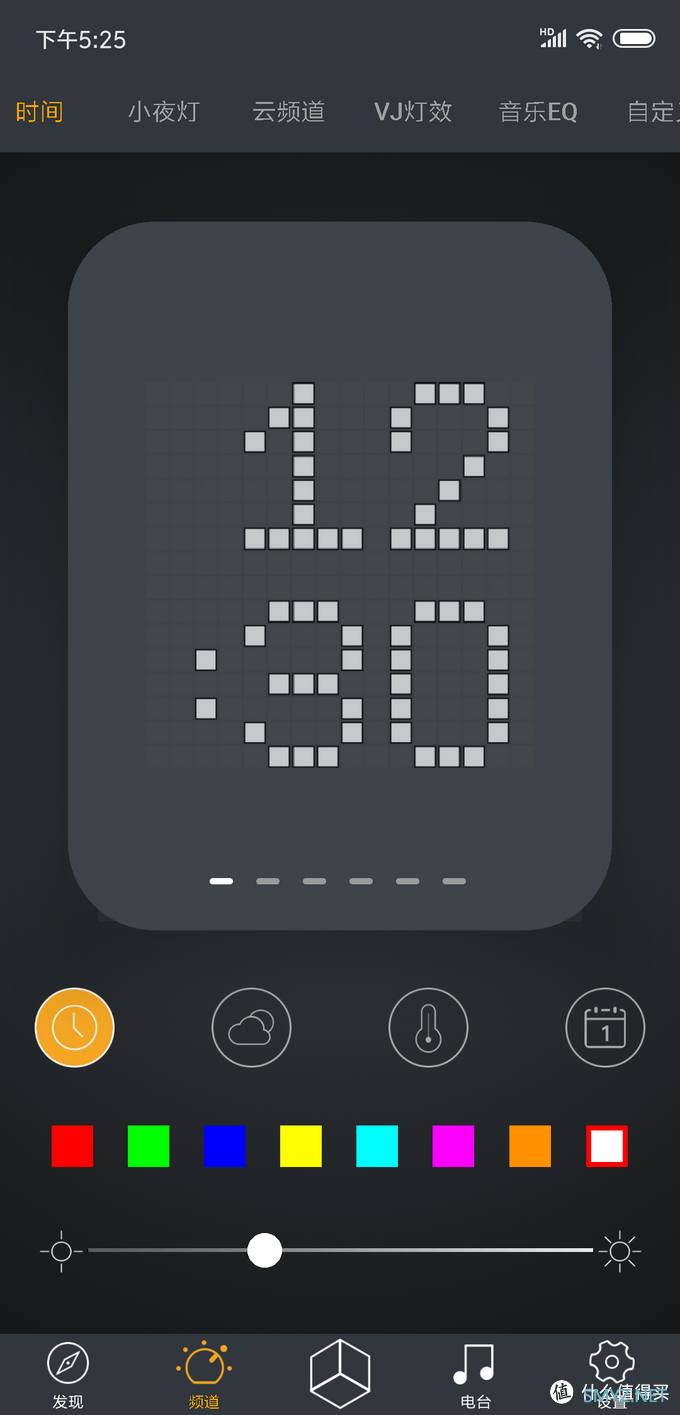Switch to VJ灯效 tab
Screen dimensions: 680x1415
413,112
